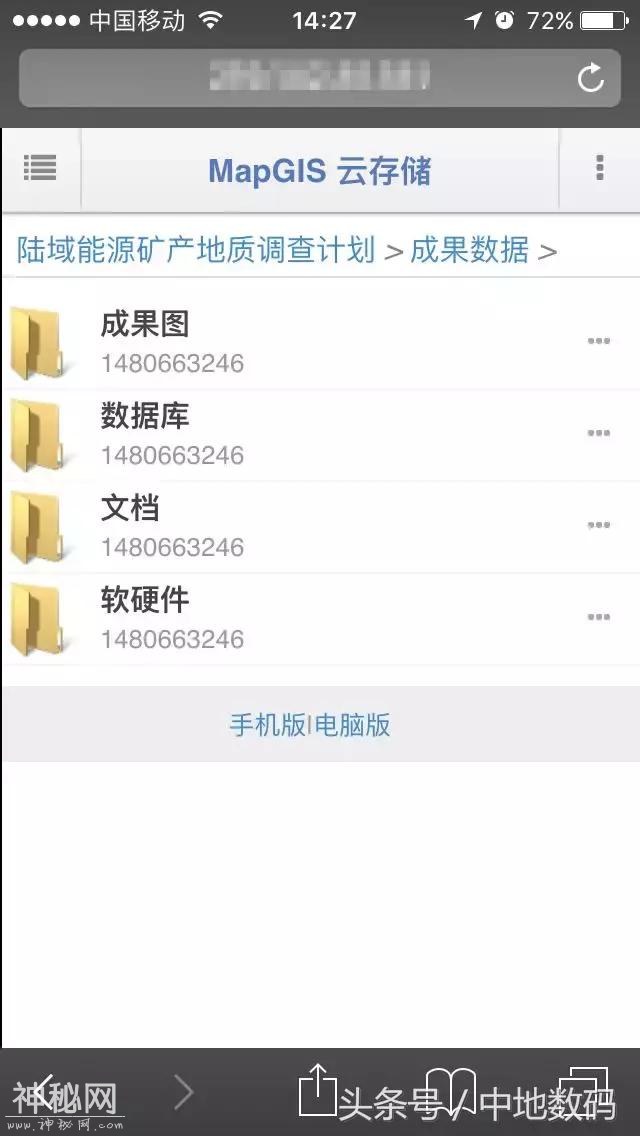Show more options for 数据库
The height and width of the screenshot is (1136, 640).
click(598, 434)
